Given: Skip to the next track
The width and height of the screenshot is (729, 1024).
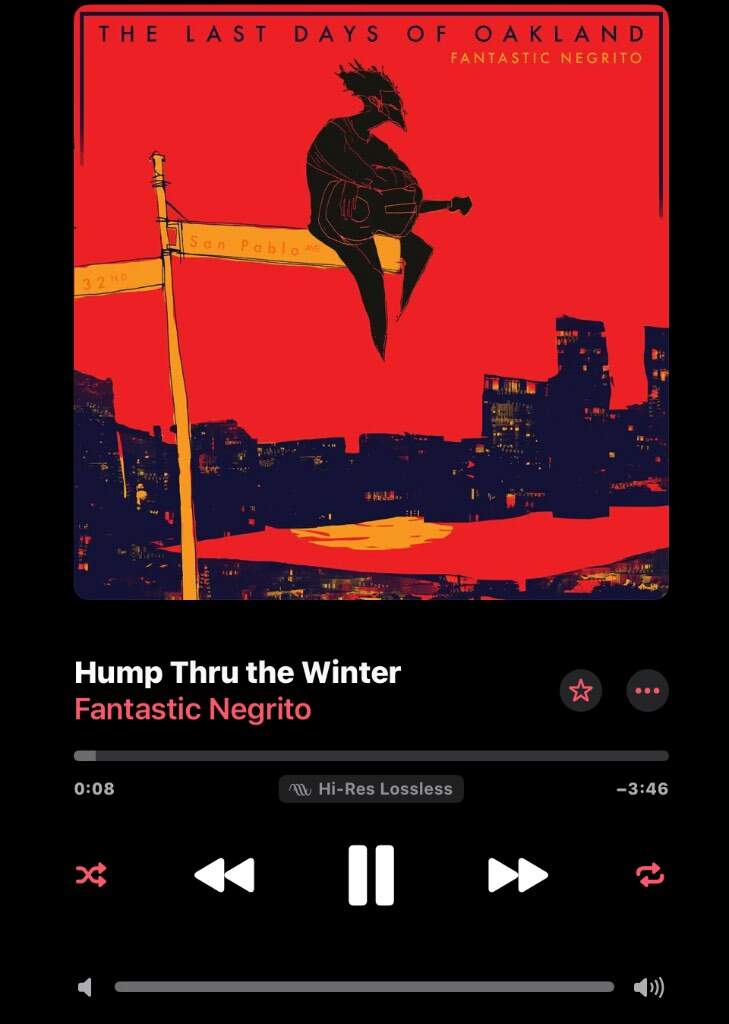Looking at the screenshot, I should [517, 875].
